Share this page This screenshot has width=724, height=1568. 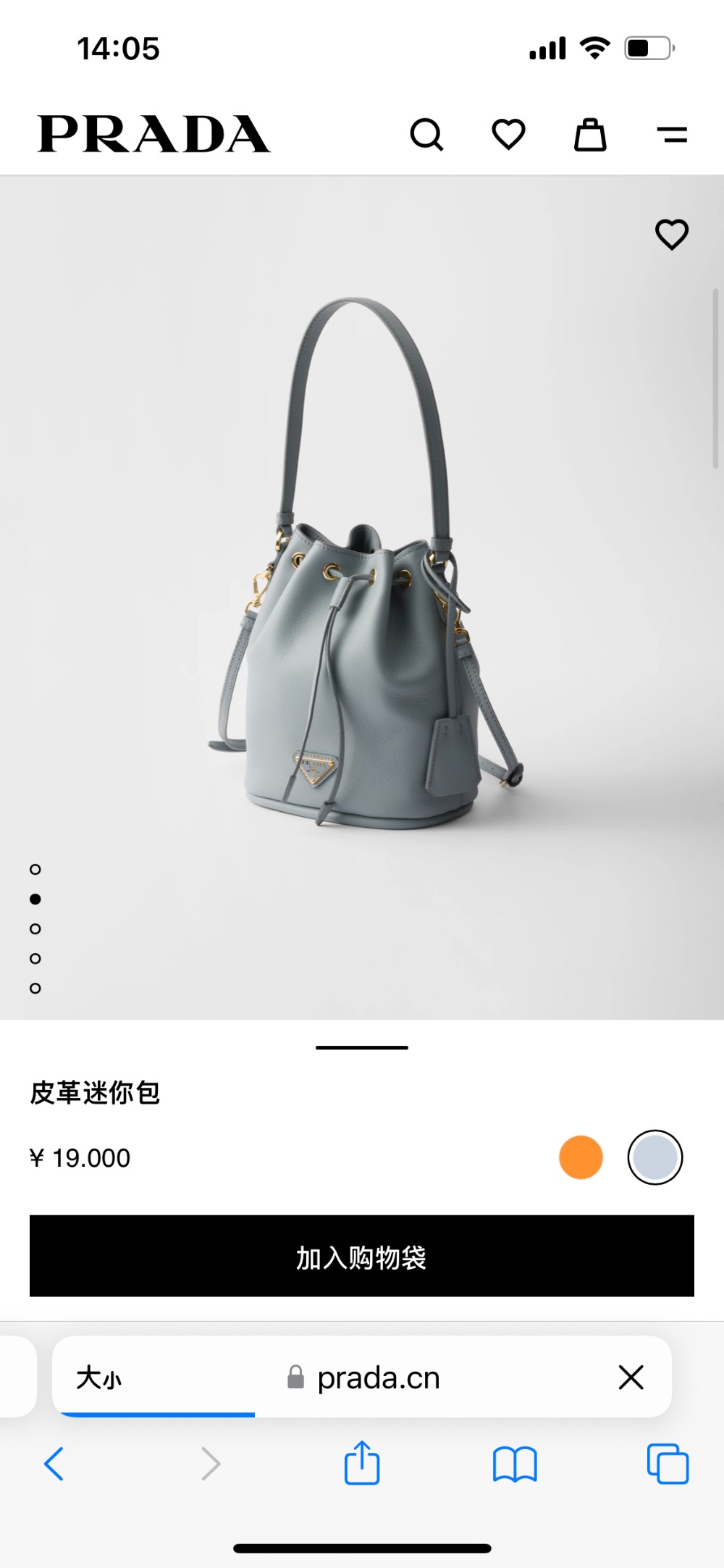pyautogui.click(x=362, y=1463)
